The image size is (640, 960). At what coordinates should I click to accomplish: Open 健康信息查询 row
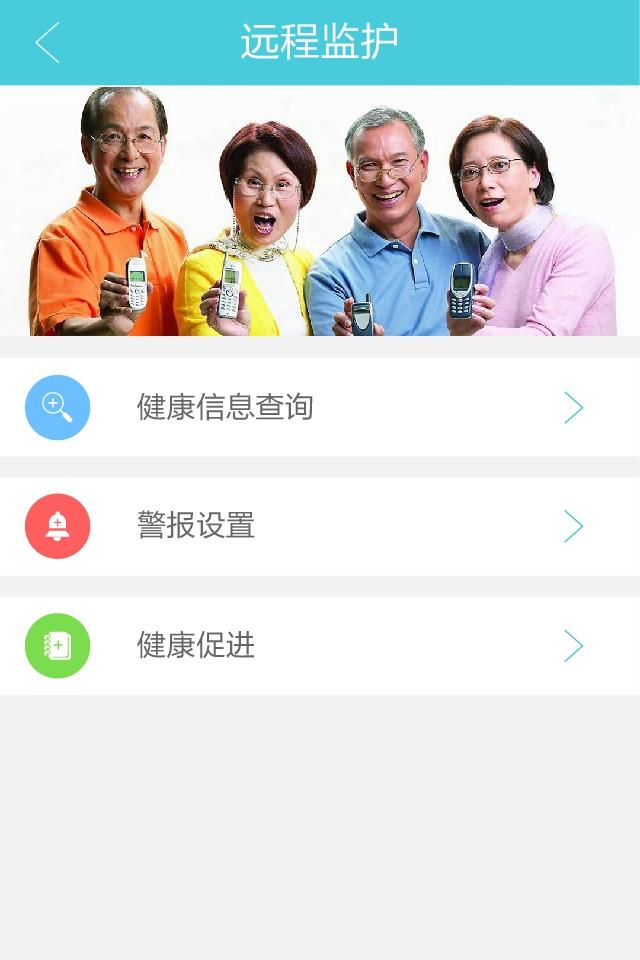320,407
